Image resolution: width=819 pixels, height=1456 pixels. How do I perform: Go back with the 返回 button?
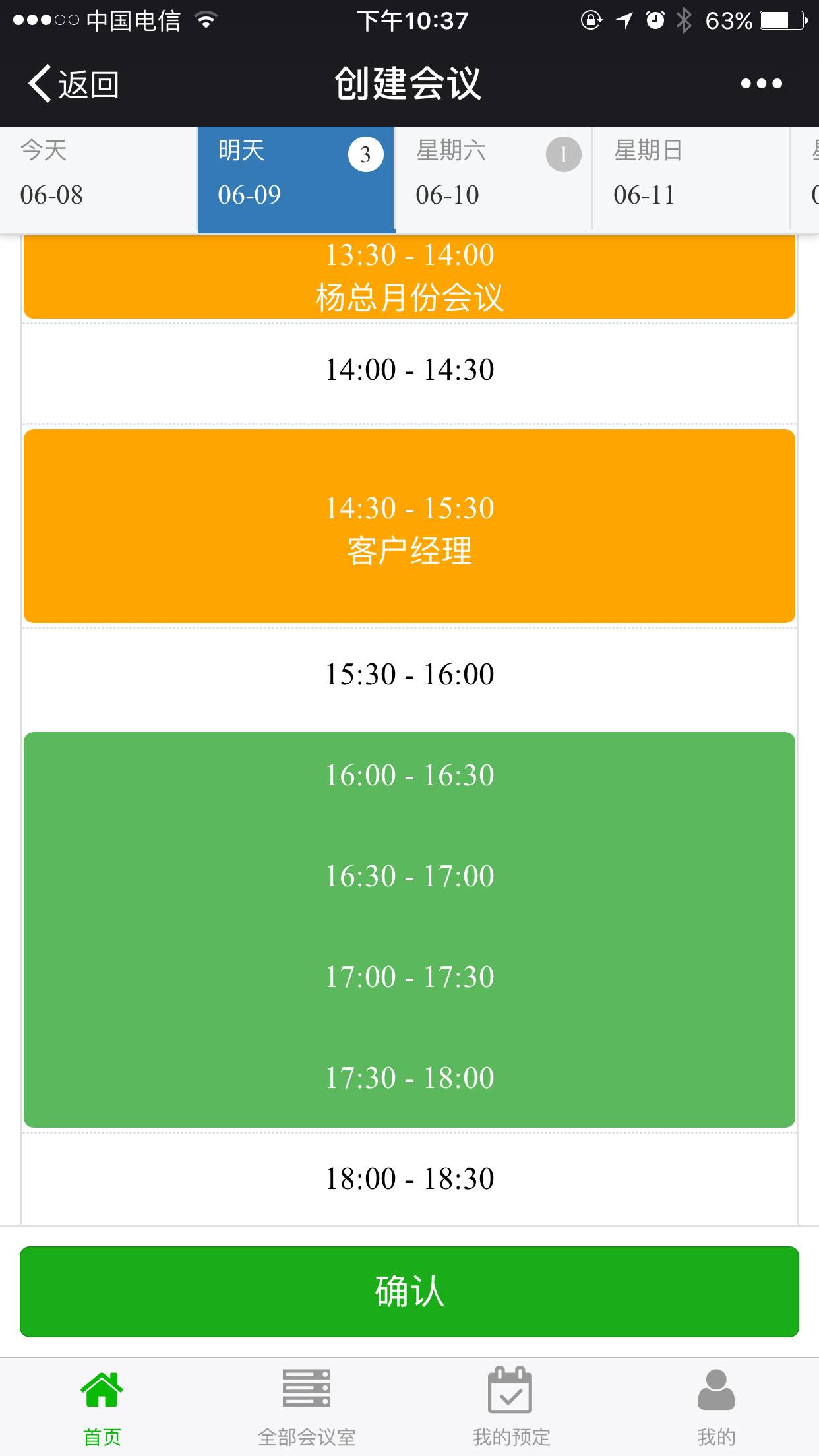[x=73, y=84]
